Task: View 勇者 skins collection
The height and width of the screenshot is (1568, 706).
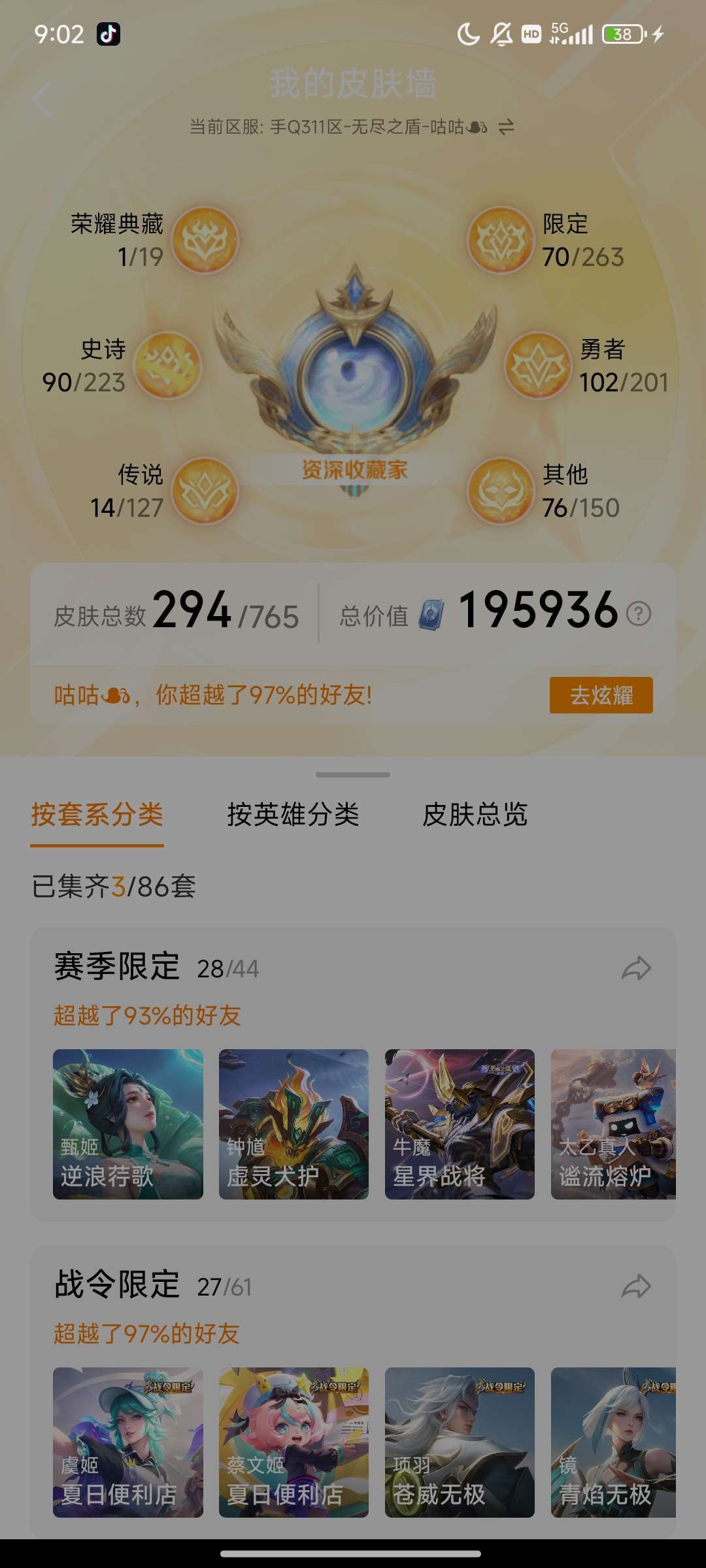Action: (x=538, y=365)
